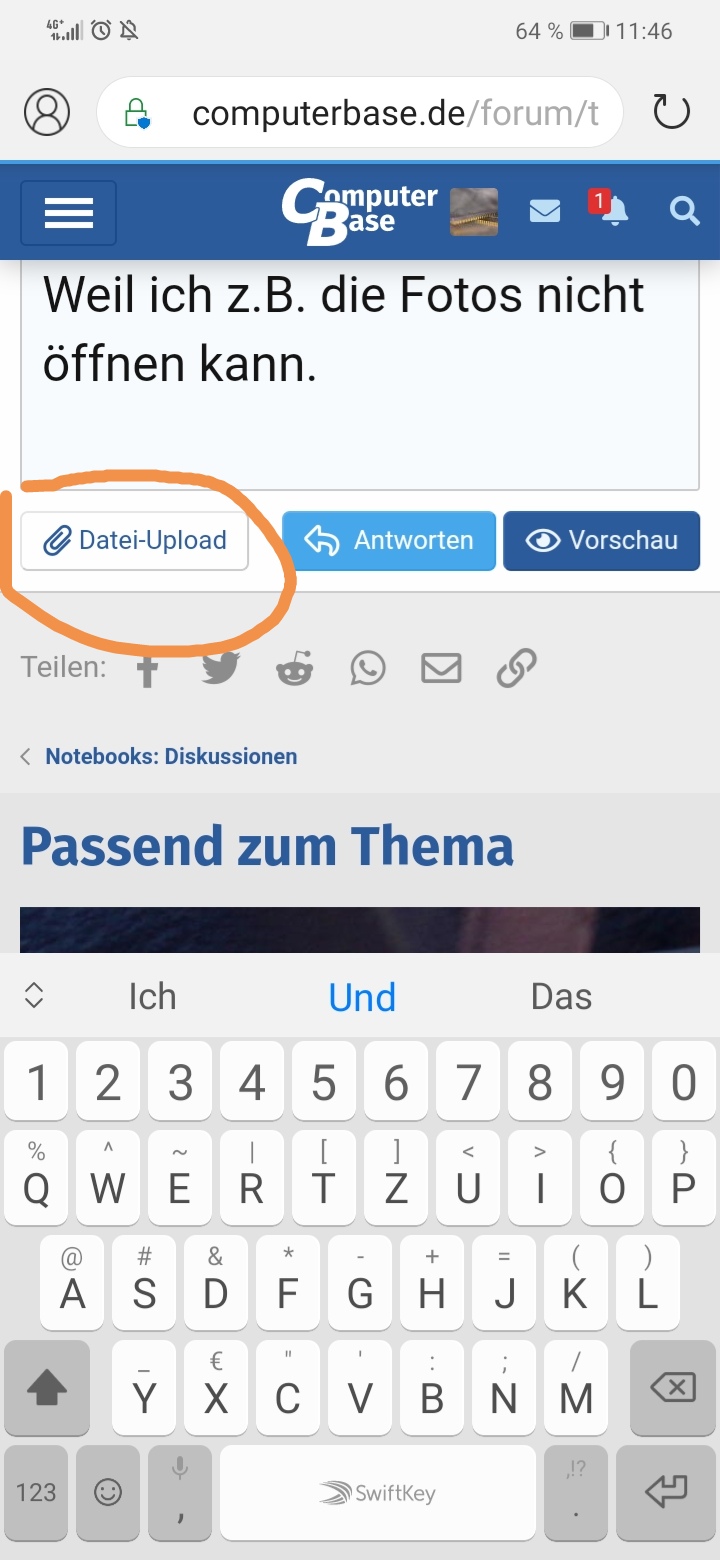Open the inbox envelope icon
The width and height of the screenshot is (720, 1560).
coord(544,211)
